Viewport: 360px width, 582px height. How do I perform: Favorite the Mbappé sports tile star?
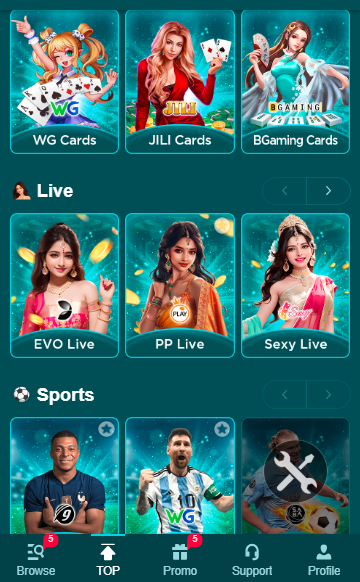click(x=107, y=429)
